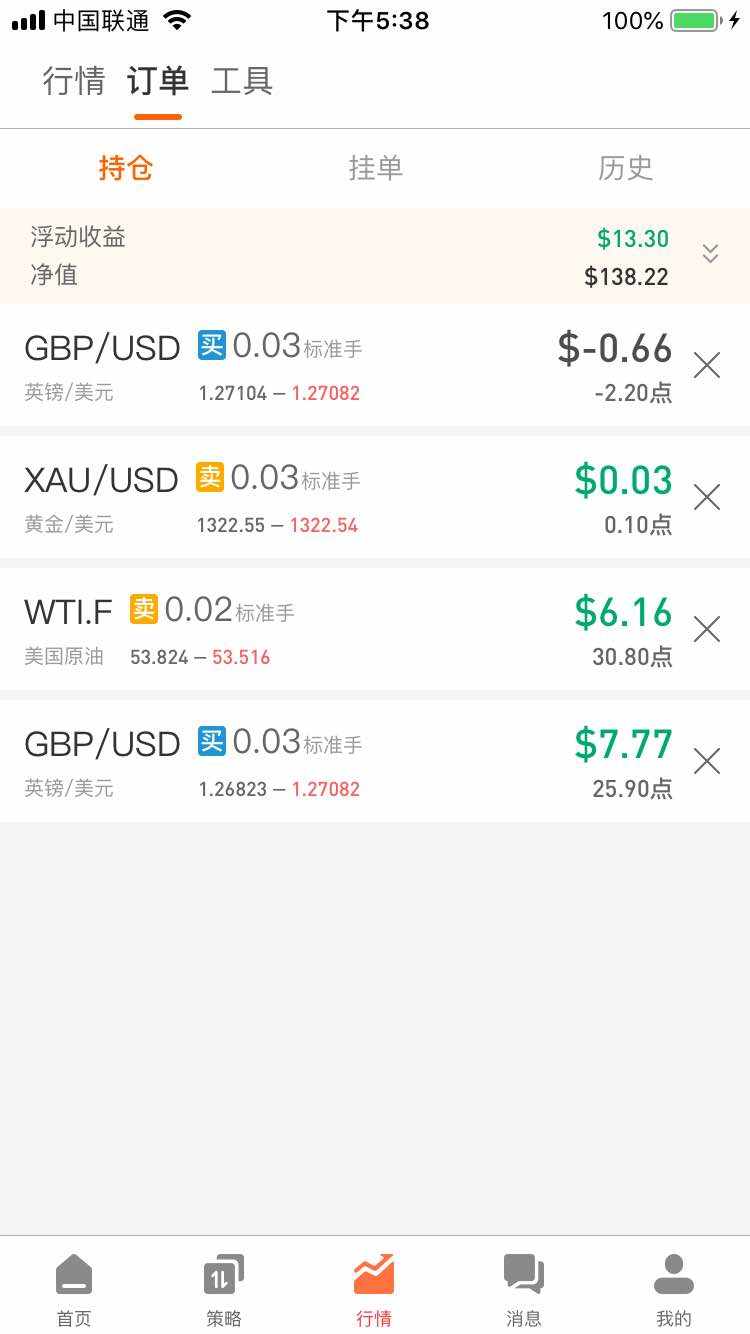Viewport: 750px width, 1334px height.
Task: Go to the 首页 home tab
Action: (x=74, y=1290)
